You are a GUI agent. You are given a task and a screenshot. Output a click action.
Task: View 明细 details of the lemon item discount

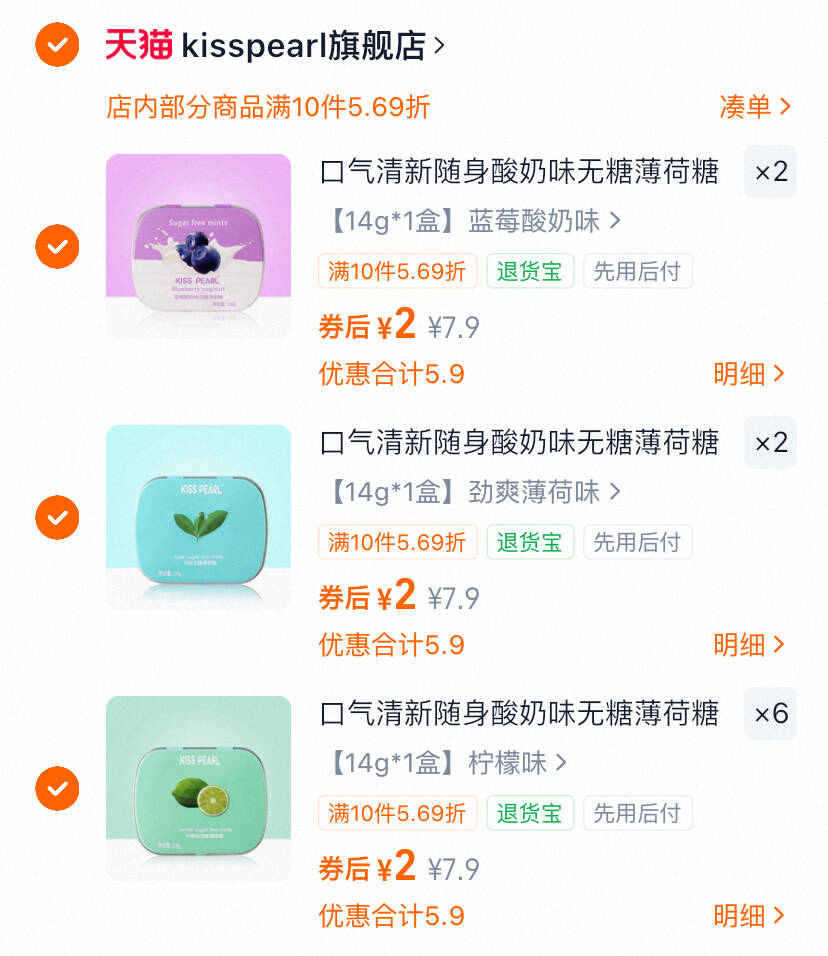point(748,916)
